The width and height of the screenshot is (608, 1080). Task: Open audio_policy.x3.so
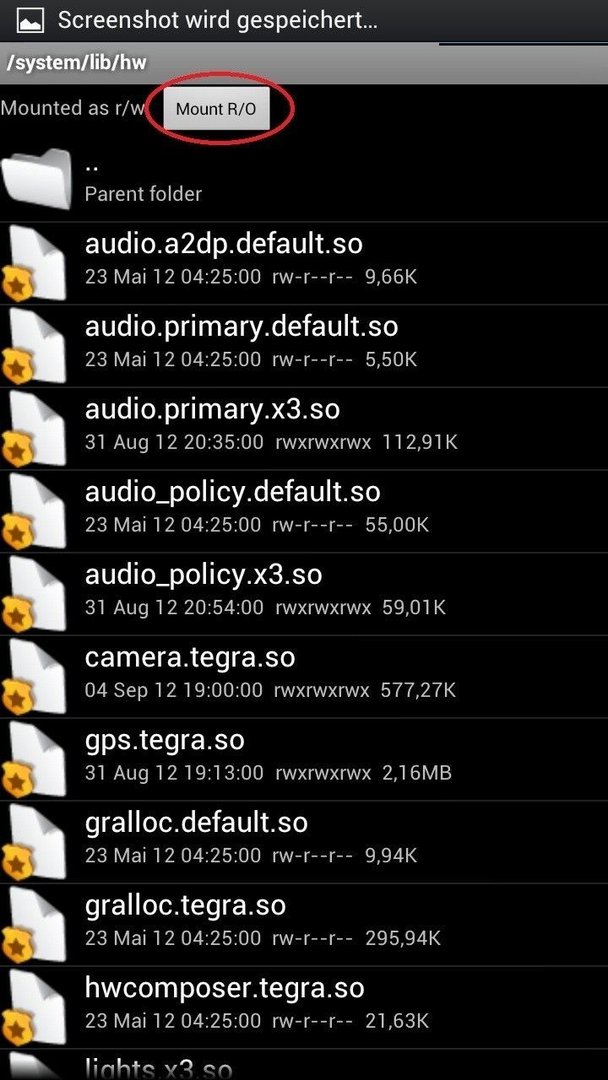pyautogui.click(x=304, y=594)
